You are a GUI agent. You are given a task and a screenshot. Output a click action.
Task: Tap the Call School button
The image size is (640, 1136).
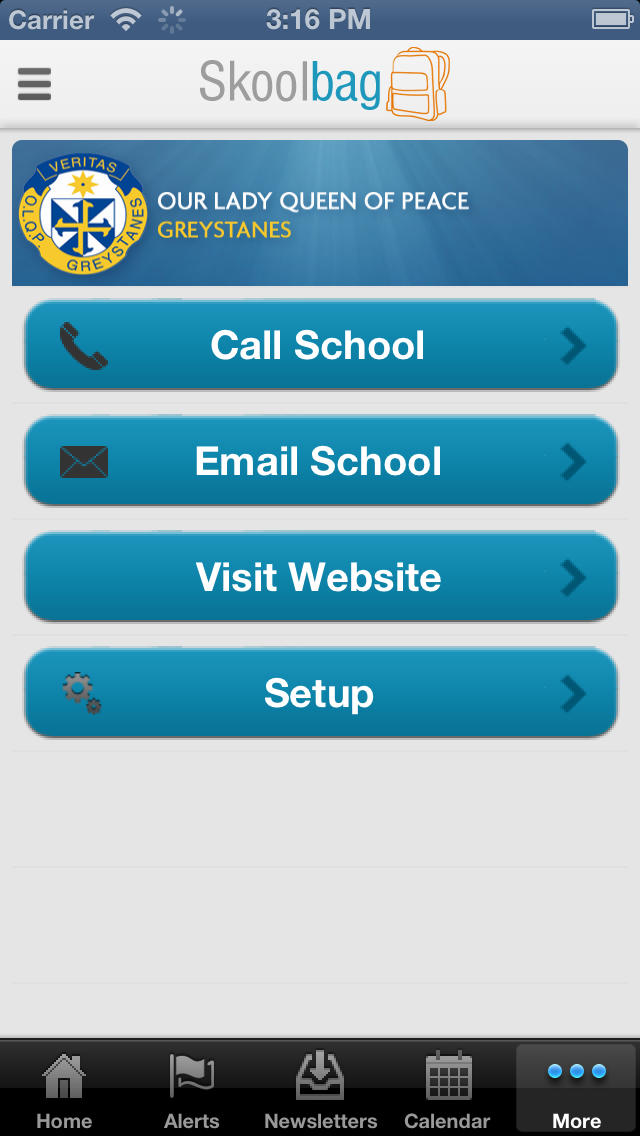[320, 345]
